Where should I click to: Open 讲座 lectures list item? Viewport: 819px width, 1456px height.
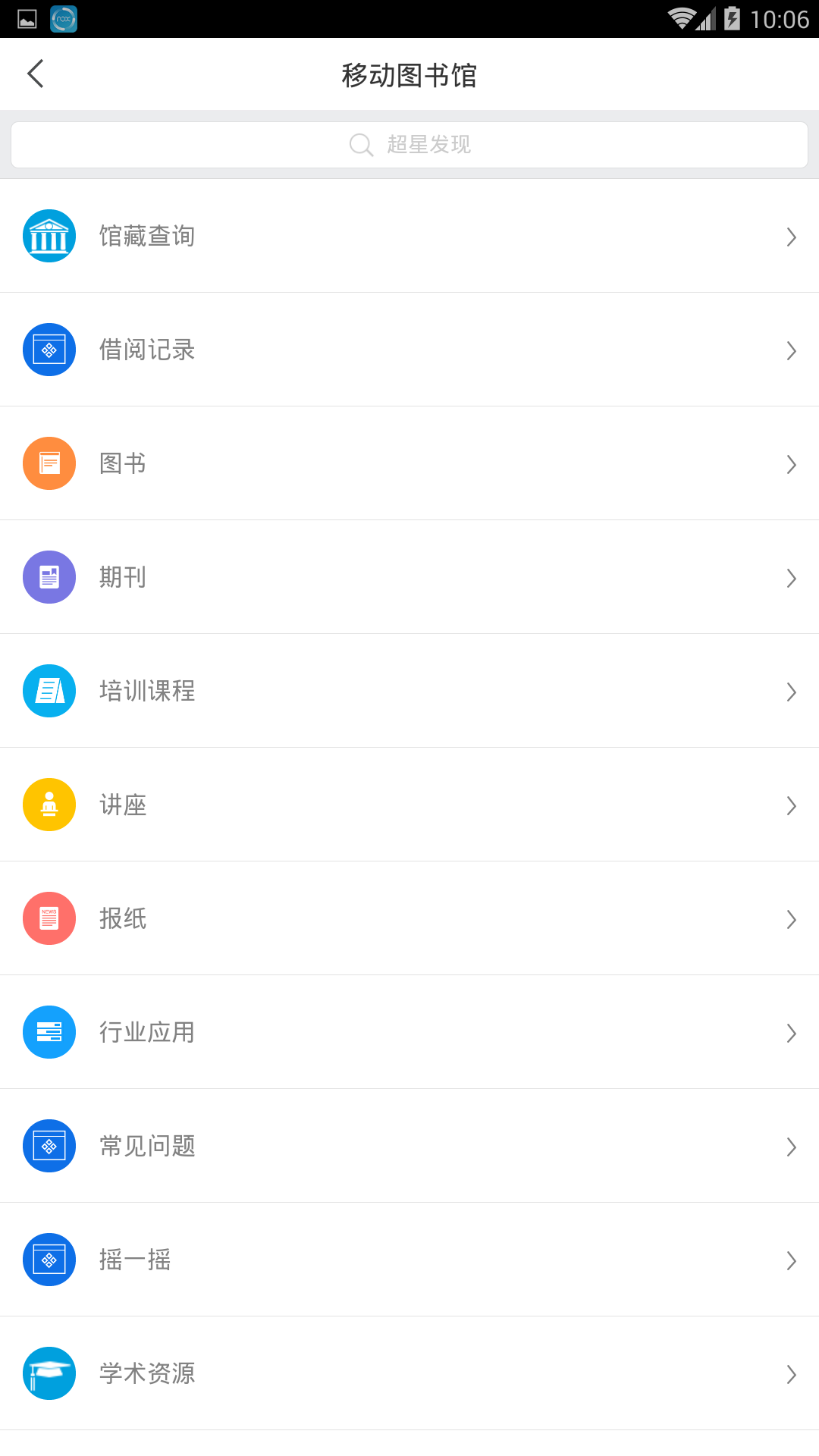[x=124, y=805]
